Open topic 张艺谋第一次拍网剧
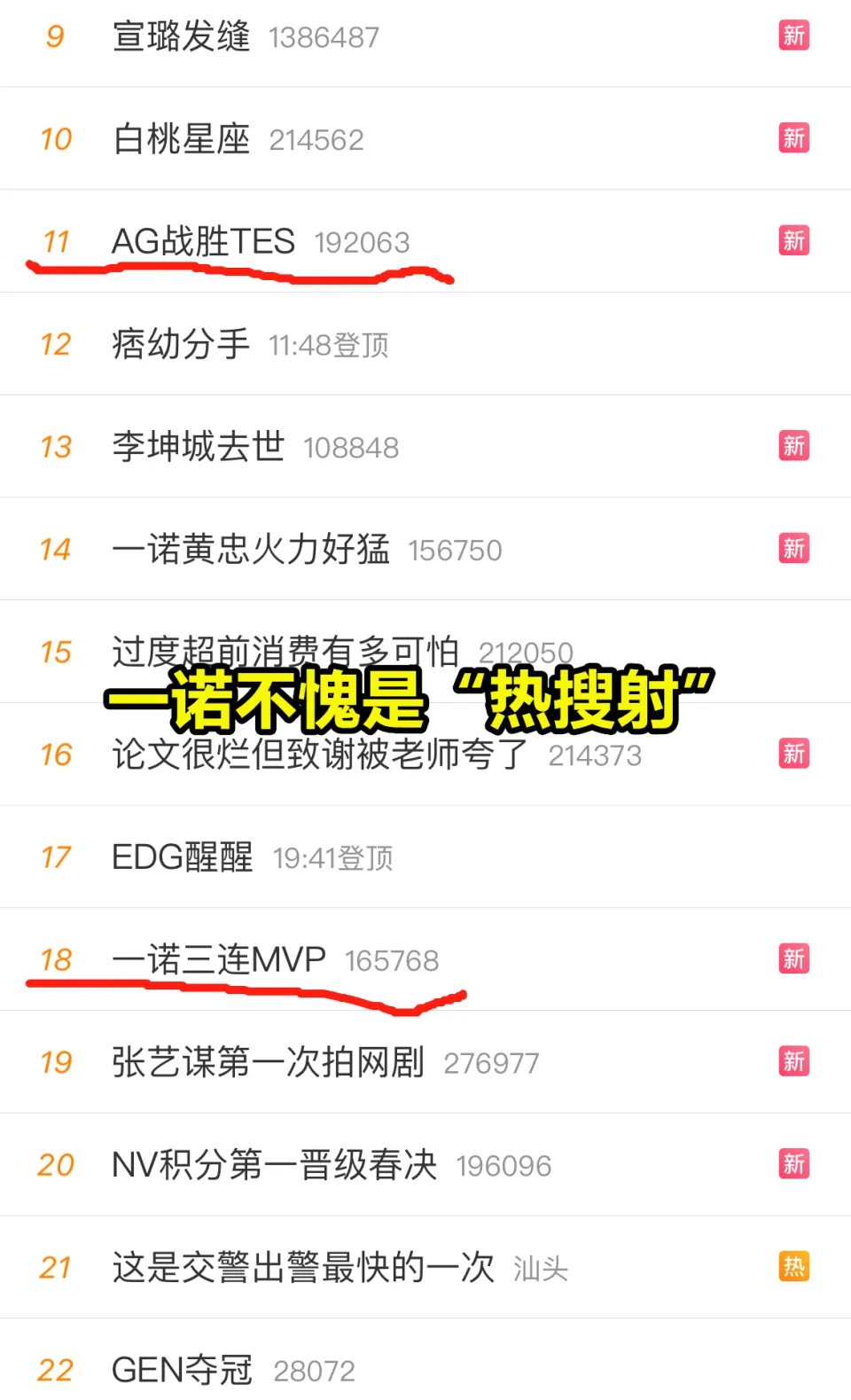This screenshot has width=851, height=1400. tap(268, 1062)
